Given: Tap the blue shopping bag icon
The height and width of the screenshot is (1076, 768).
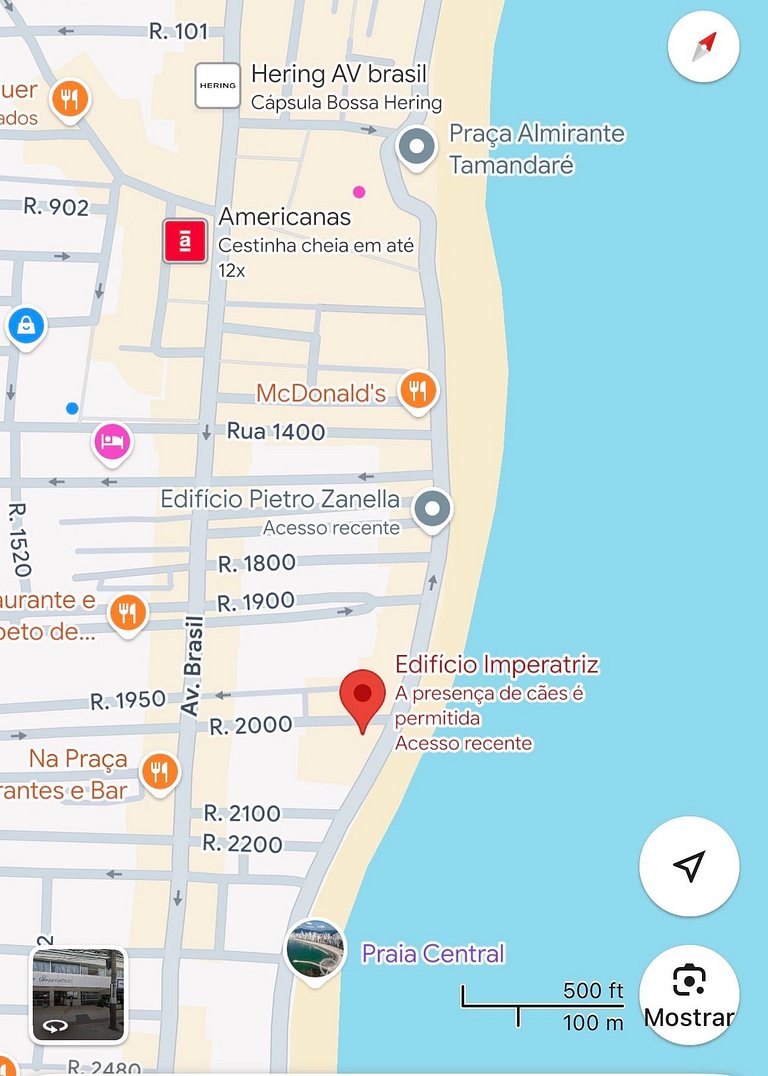Looking at the screenshot, I should [x=26, y=324].
